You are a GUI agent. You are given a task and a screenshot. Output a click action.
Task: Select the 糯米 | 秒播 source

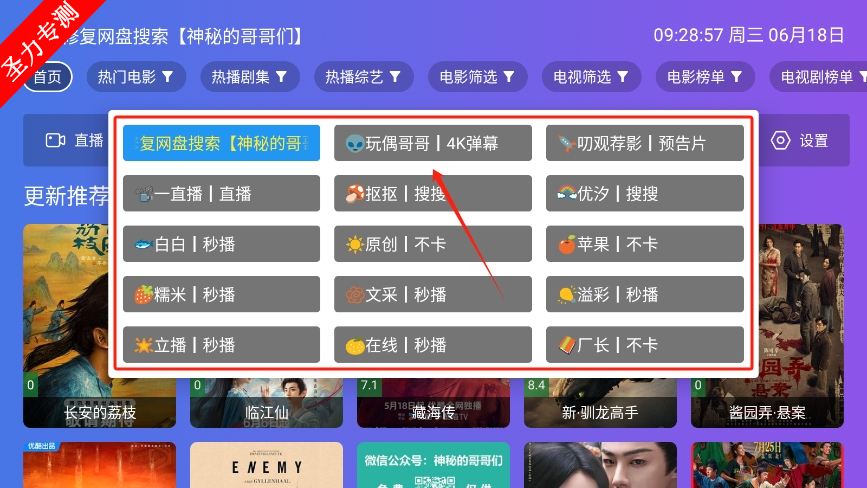pos(221,294)
